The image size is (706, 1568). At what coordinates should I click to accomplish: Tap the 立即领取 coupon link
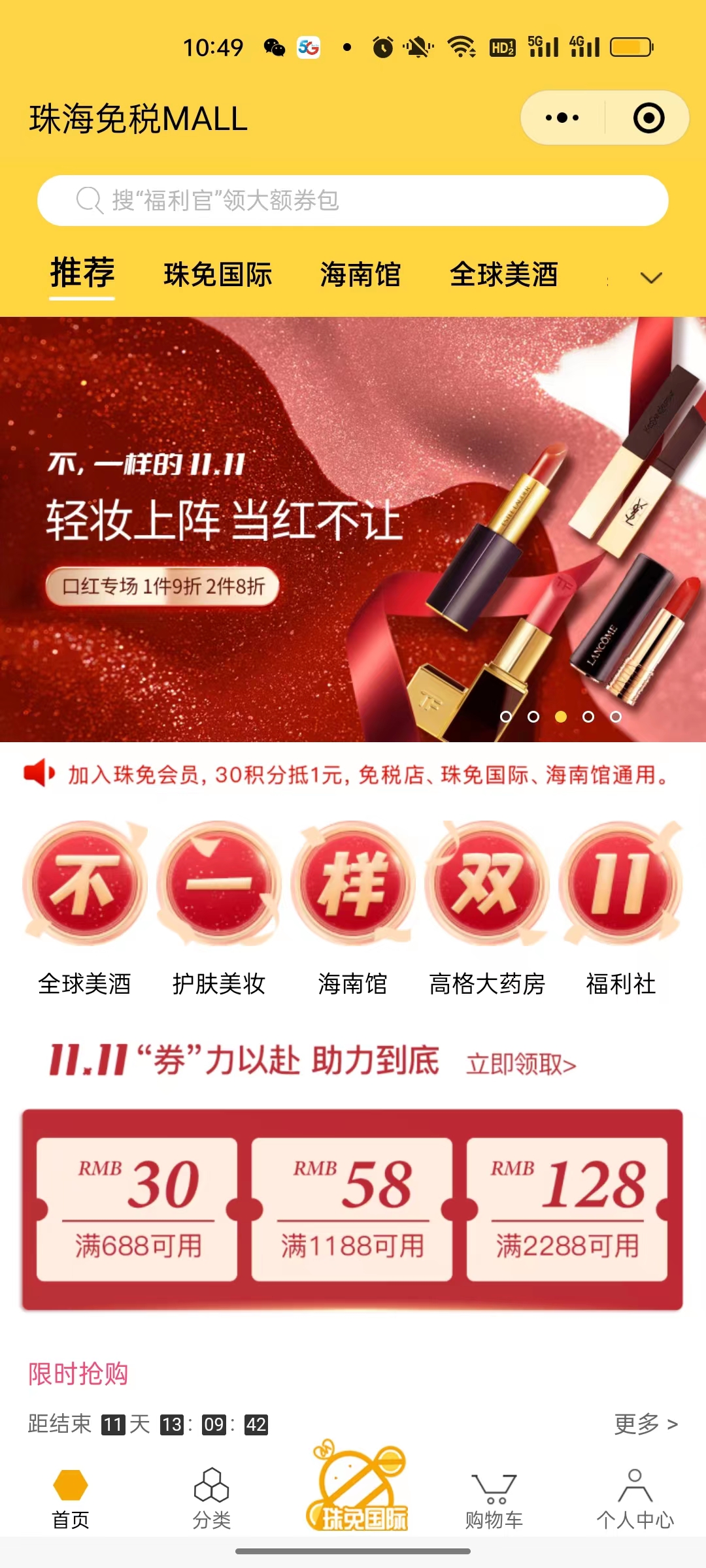(x=521, y=1064)
